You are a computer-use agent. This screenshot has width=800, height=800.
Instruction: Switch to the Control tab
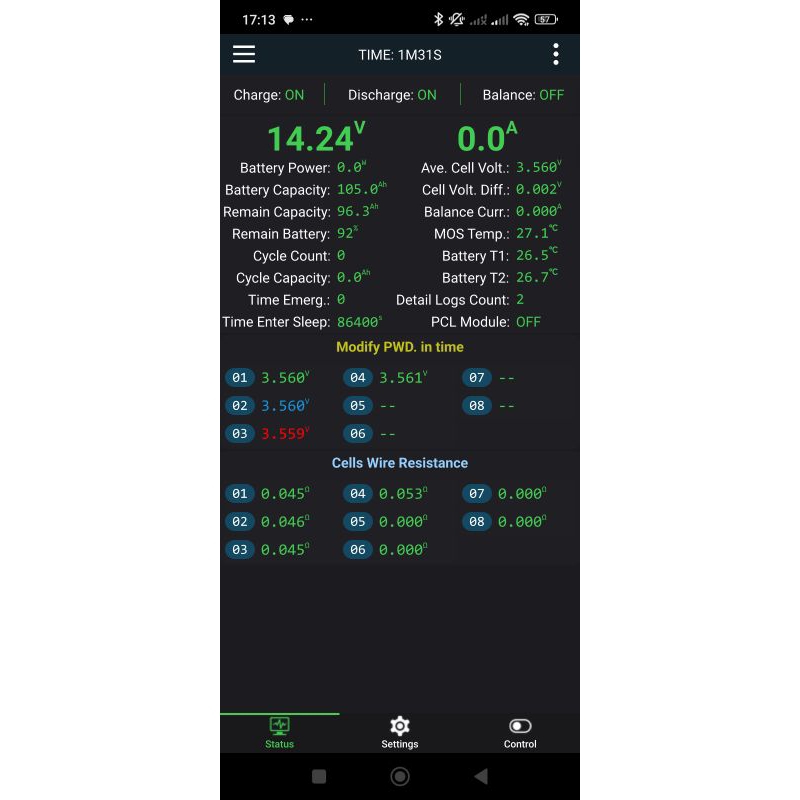click(520, 733)
